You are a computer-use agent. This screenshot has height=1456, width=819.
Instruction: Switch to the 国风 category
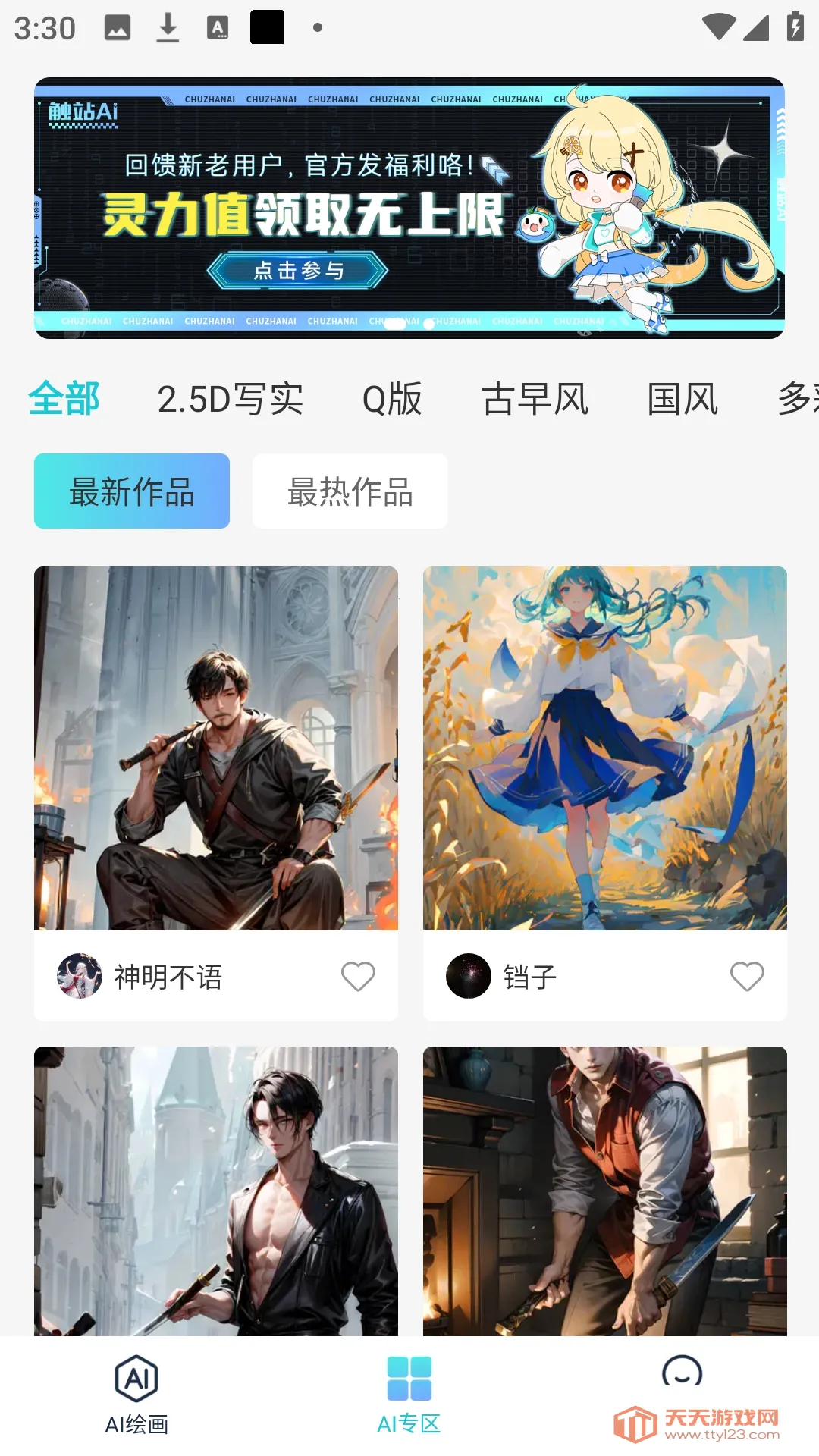tap(682, 399)
